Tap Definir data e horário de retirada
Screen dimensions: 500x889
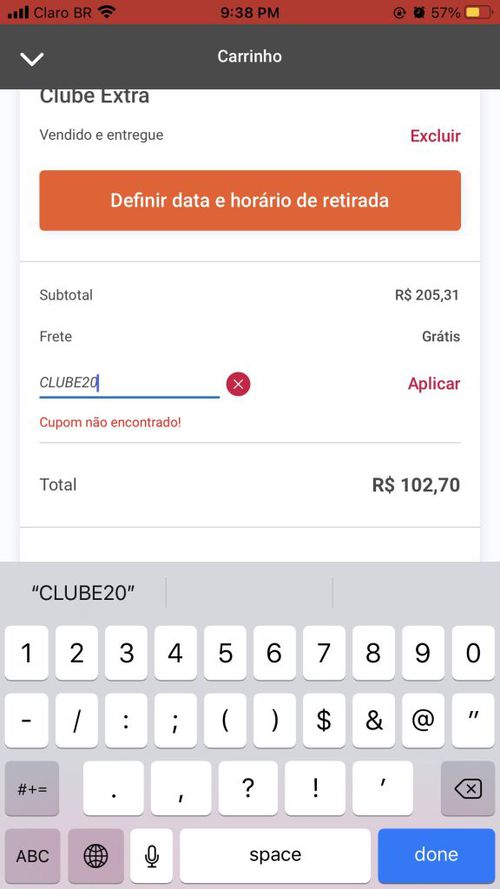(249, 200)
